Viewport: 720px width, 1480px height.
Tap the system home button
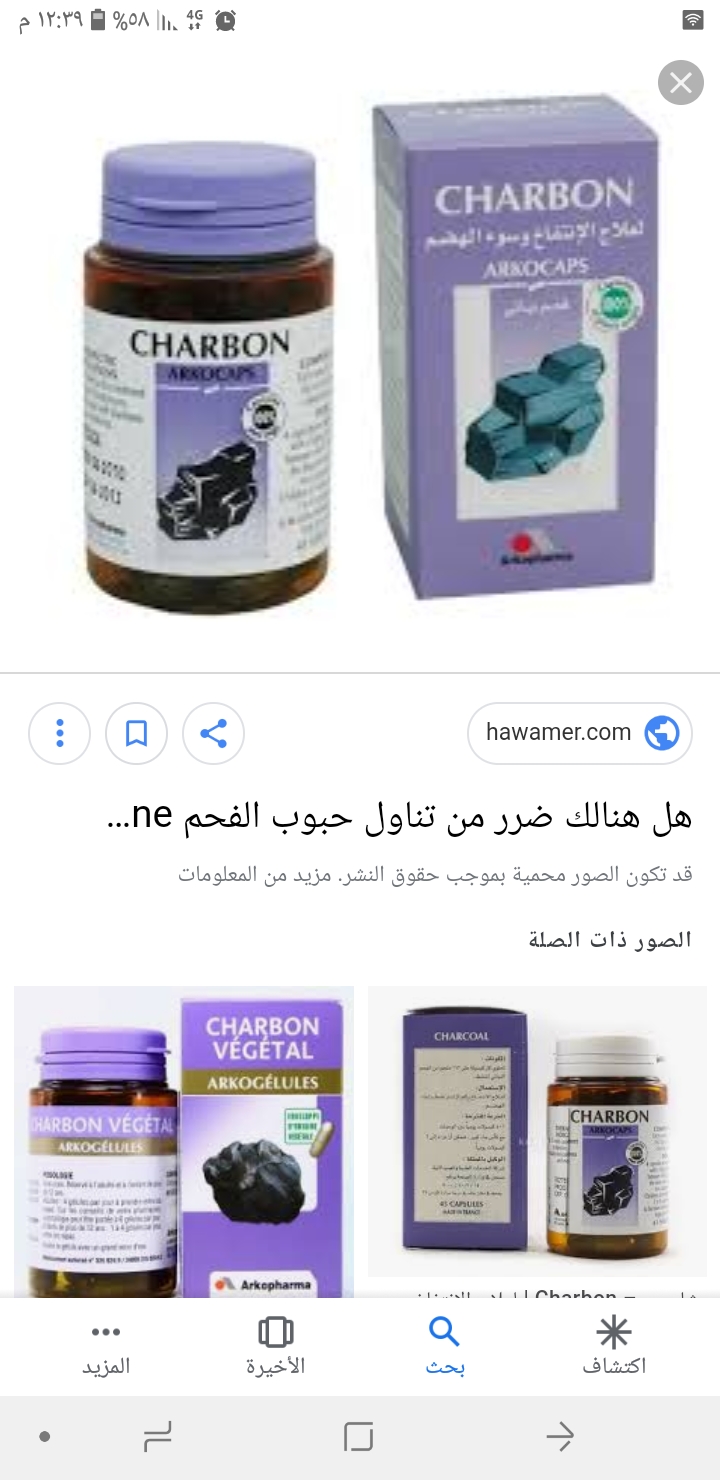pyautogui.click(x=359, y=1438)
